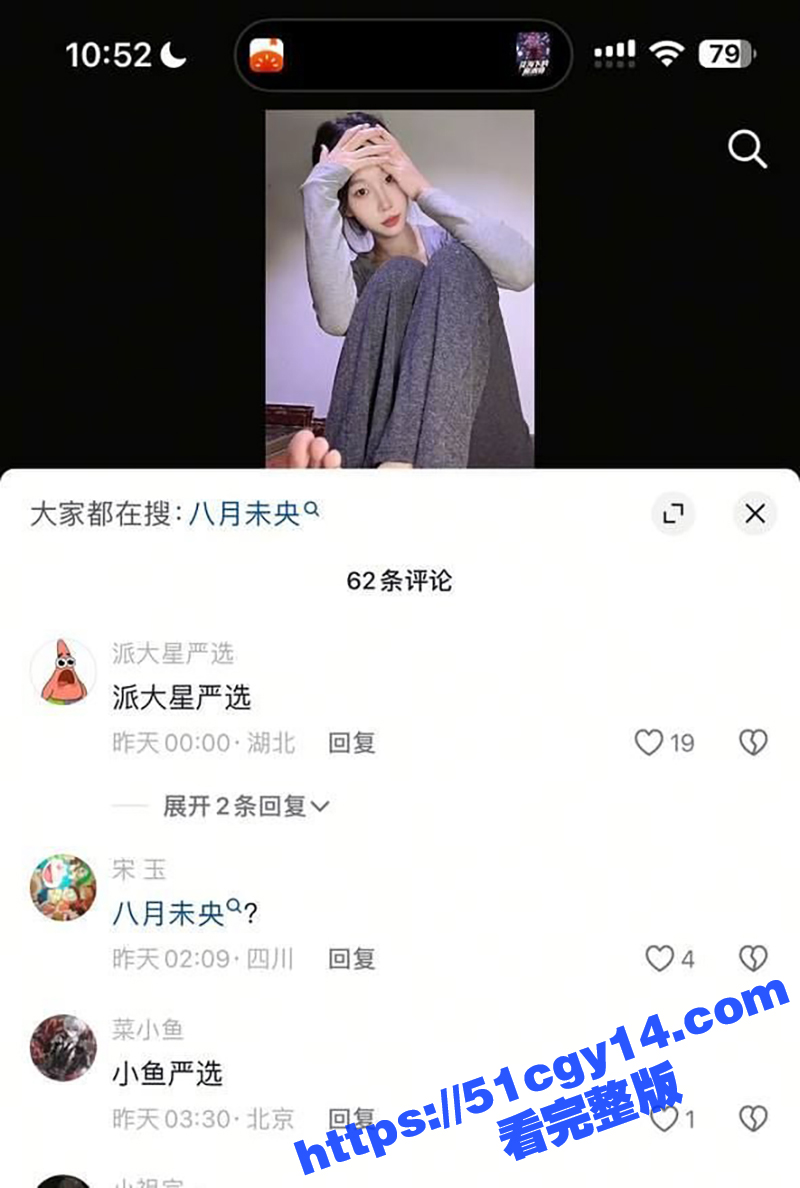Tap the search icon next to 八月未央
800x1188 pixels.
pyautogui.click(x=314, y=508)
